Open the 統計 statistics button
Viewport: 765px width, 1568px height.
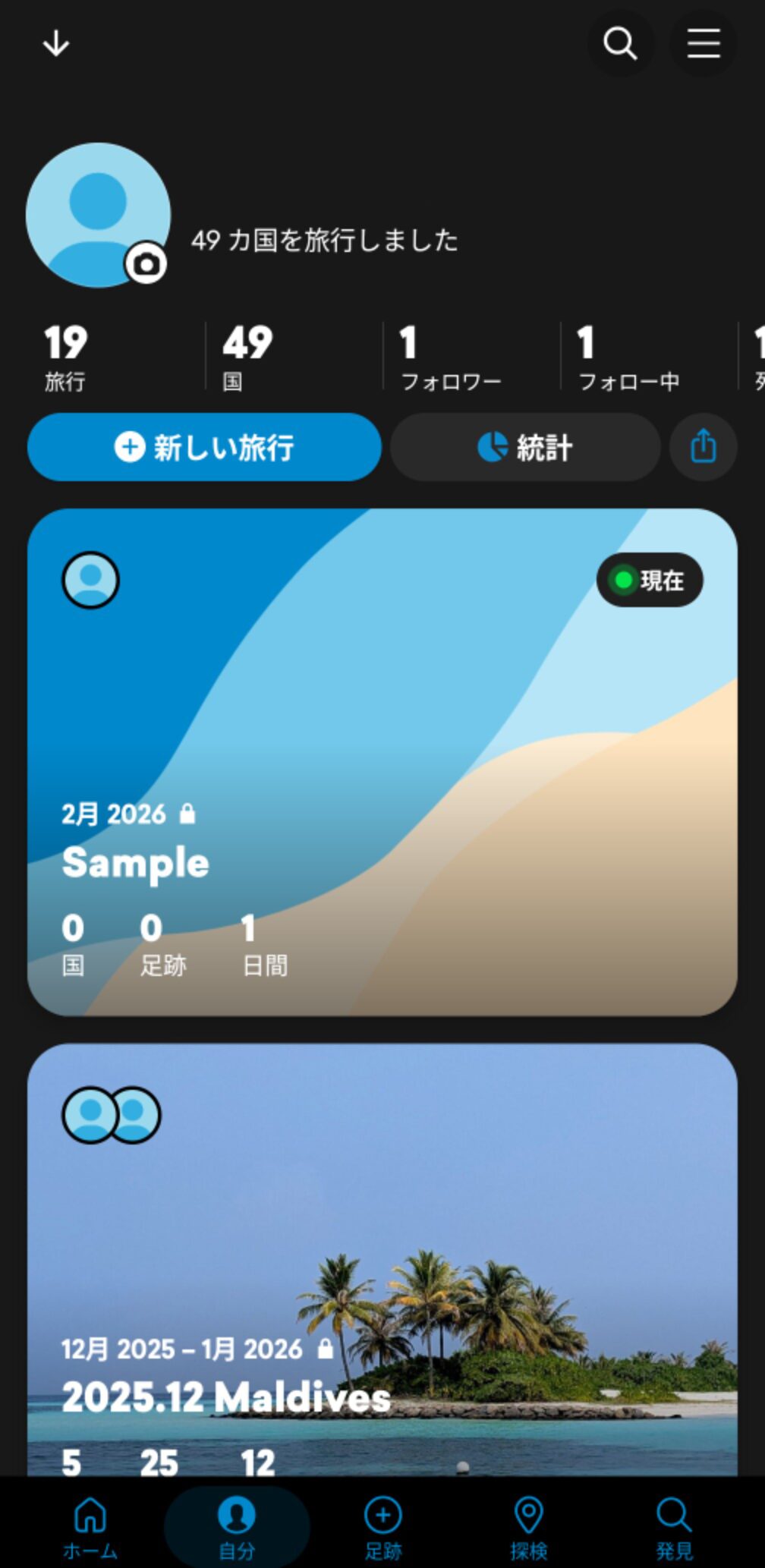click(x=525, y=447)
